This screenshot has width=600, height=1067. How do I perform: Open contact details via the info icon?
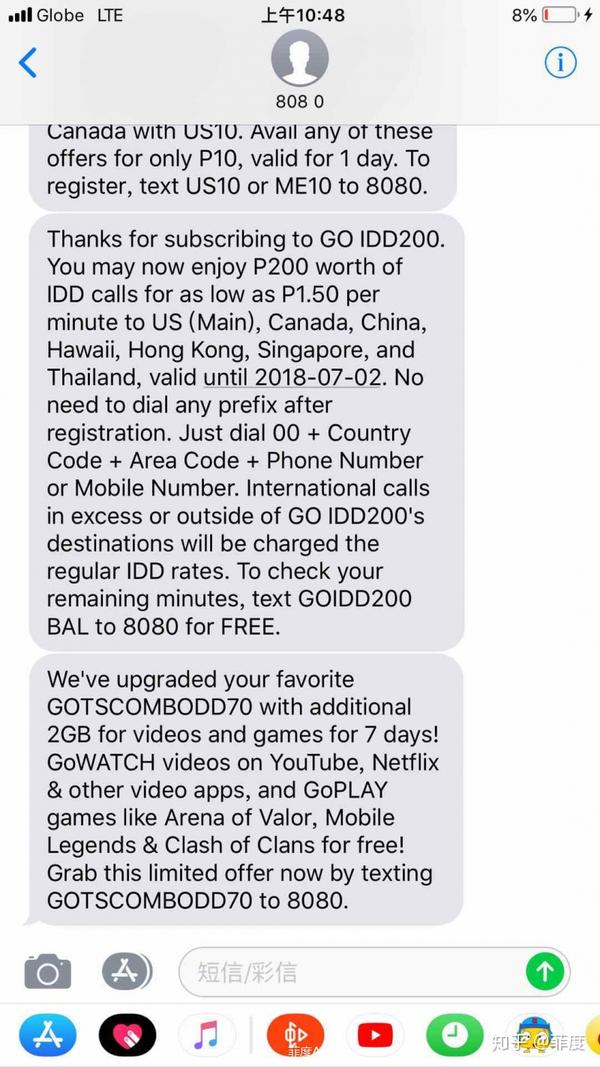click(x=560, y=63)
